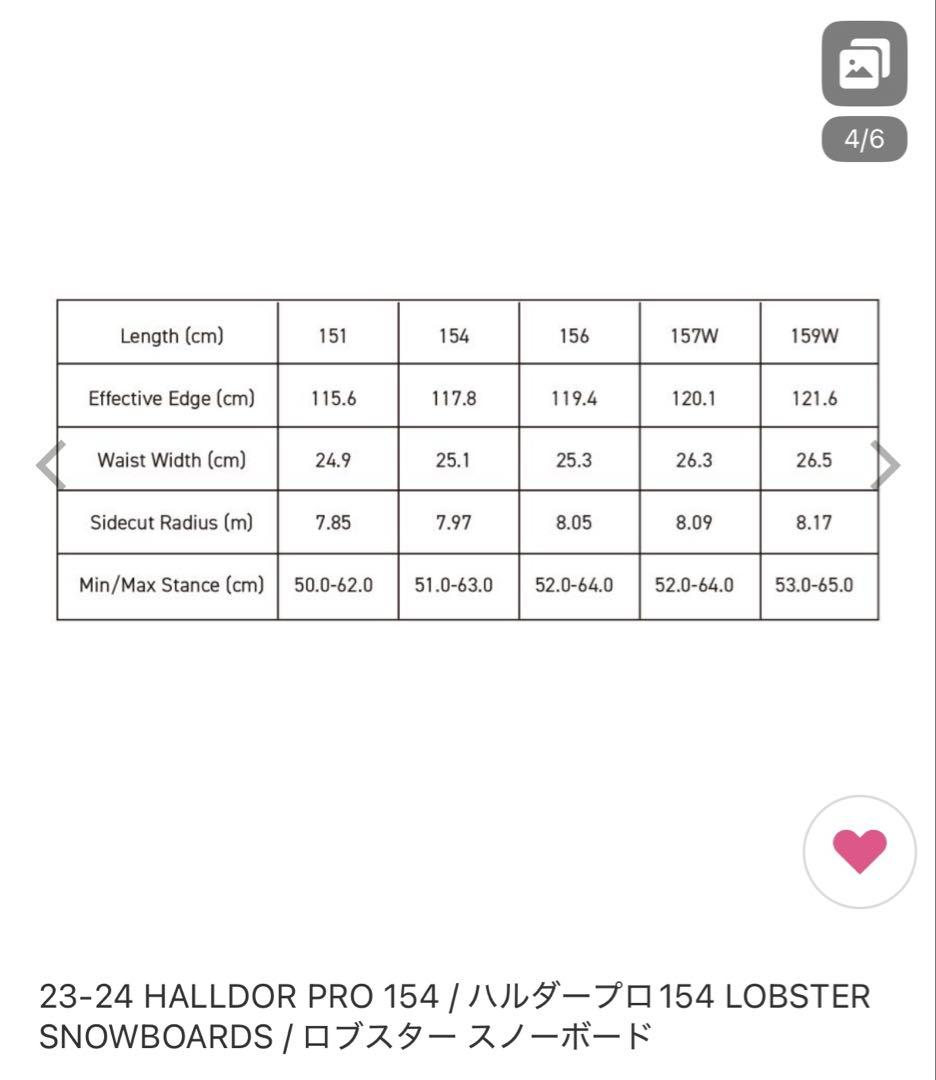Select the 154 column header in the table

457,334
